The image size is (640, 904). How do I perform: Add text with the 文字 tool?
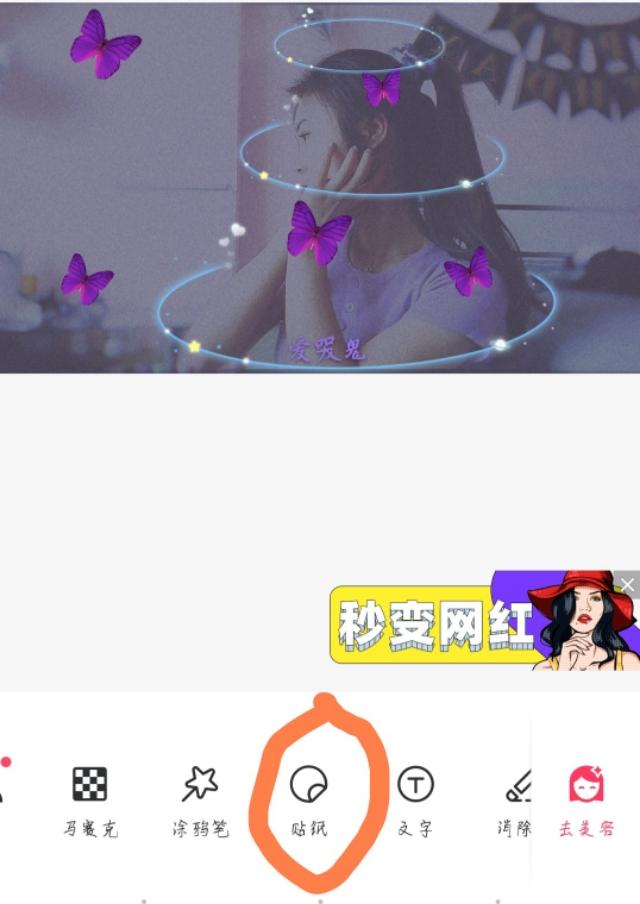[416, 799]
